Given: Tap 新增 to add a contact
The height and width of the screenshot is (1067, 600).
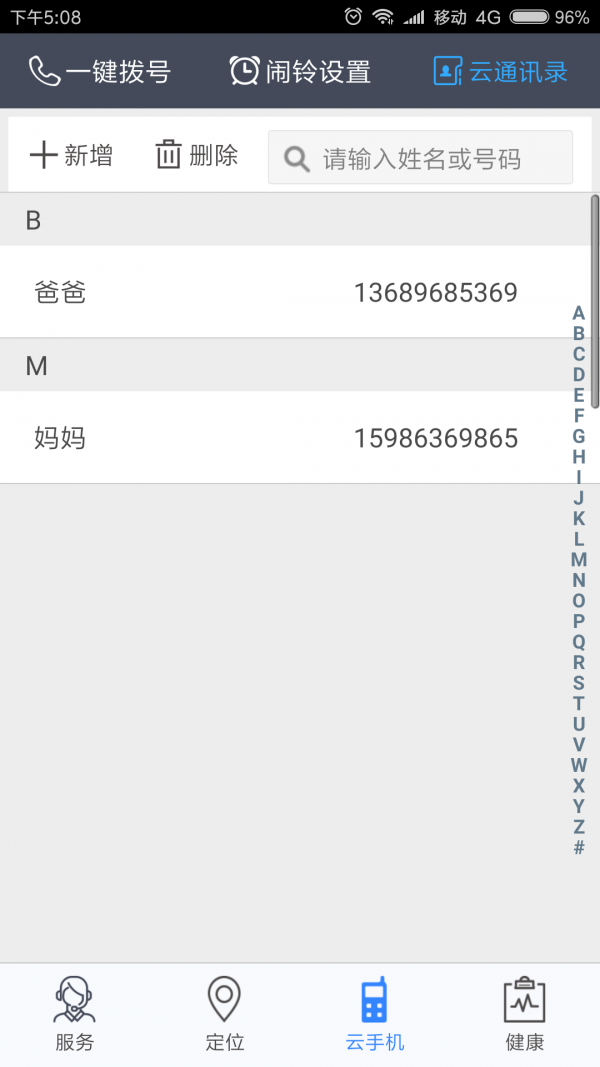Looking at the screenshot, I should [71, 156].
